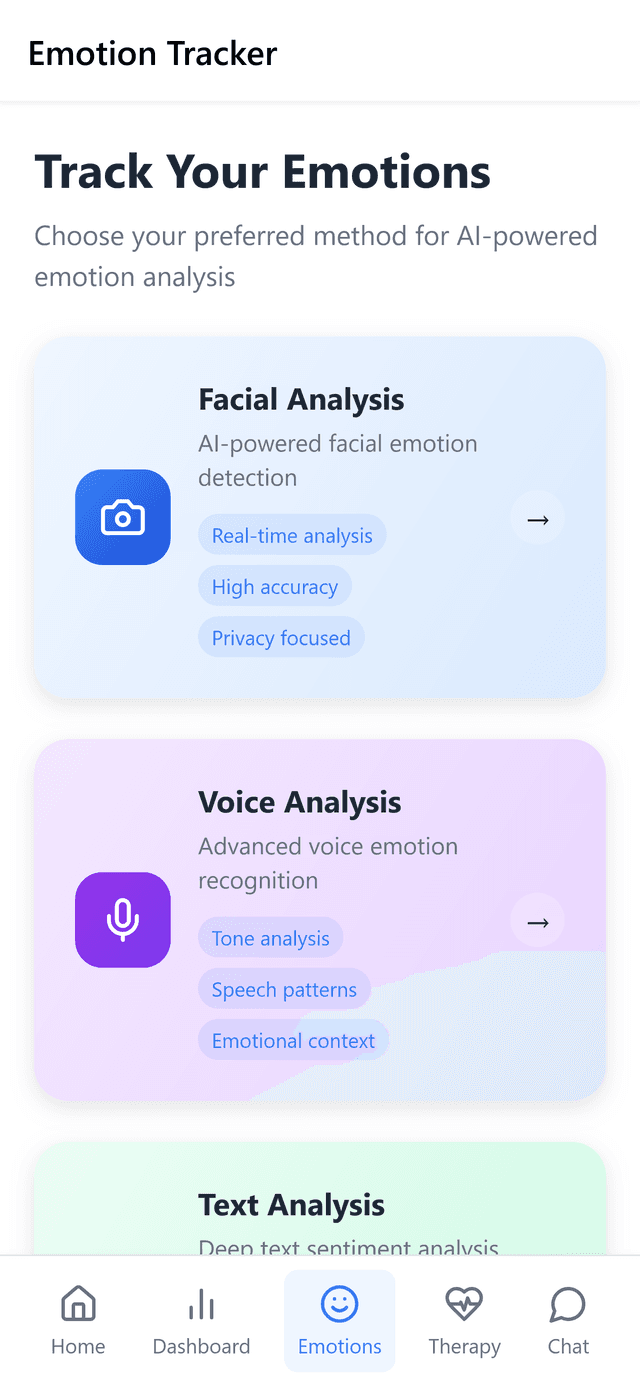Select the Emotions tab
Viewport: 640px width, 1386px height.
pos(340,1320)
